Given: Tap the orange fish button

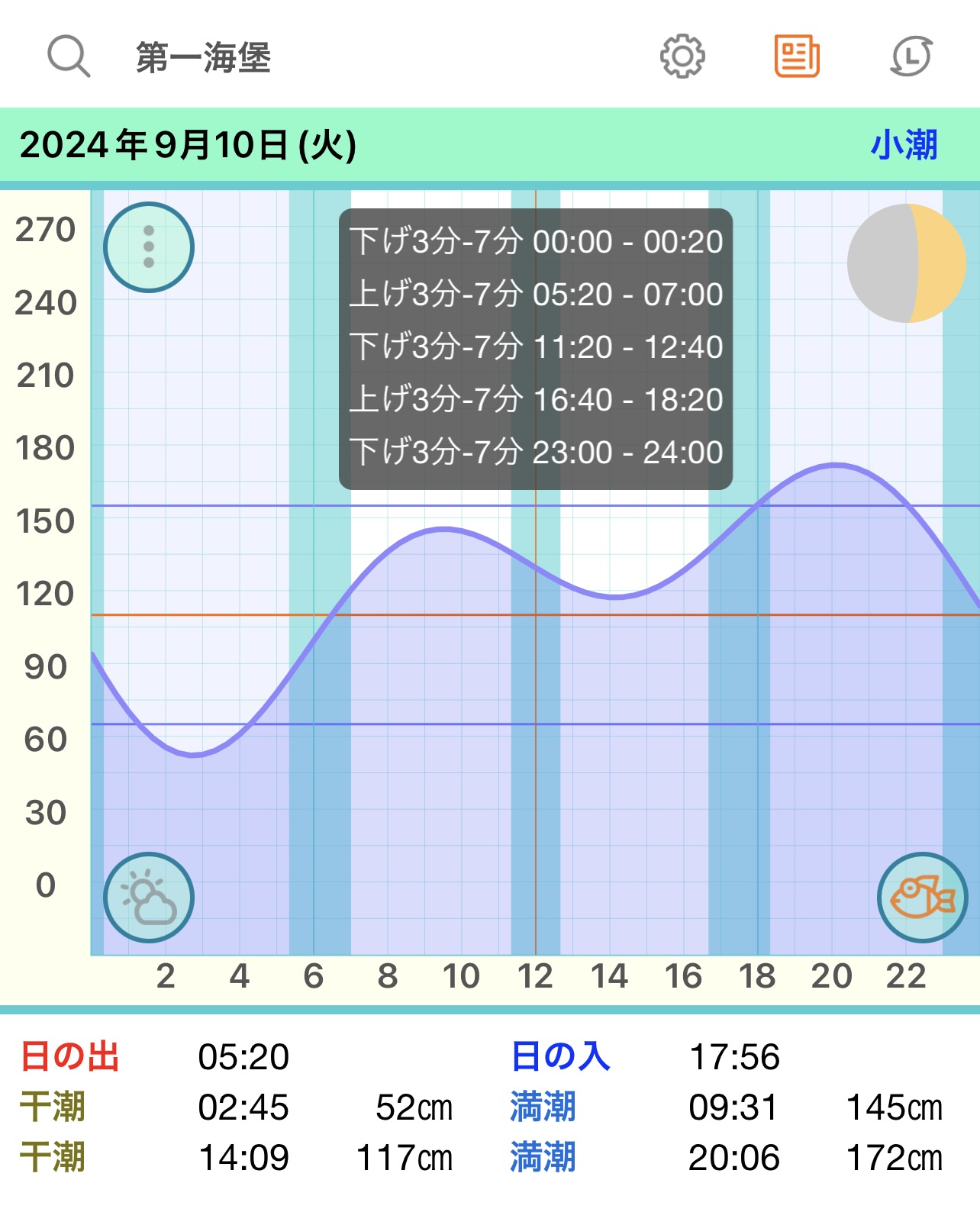Looking at the screenshot, I should click(x=922, y=898).
